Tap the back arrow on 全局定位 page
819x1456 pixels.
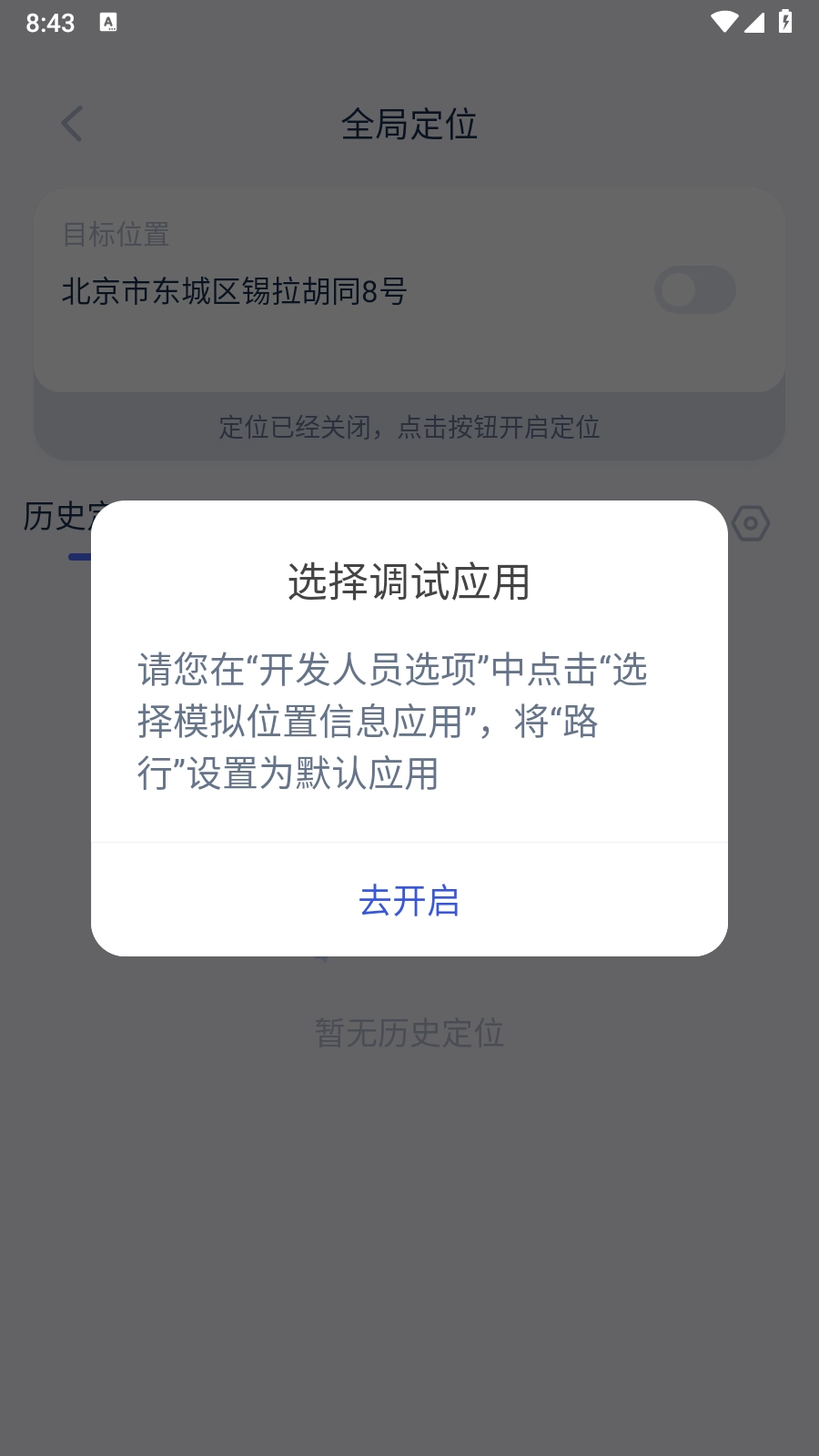point(72,124)
